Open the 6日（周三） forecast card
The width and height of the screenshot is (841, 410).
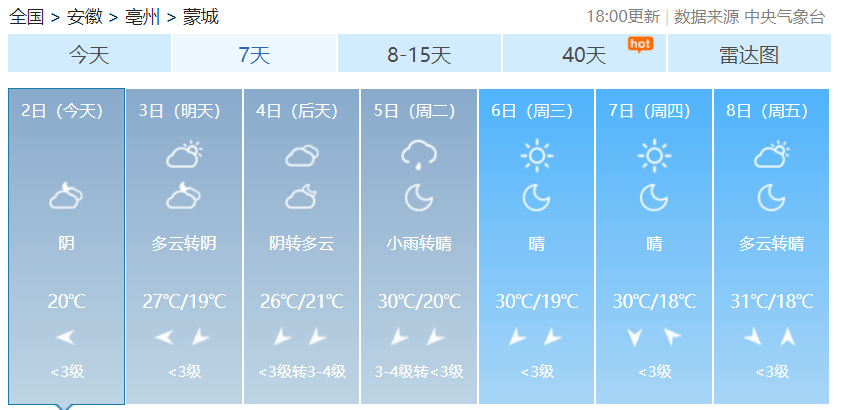pyautogui.click(x=536, y=245)
